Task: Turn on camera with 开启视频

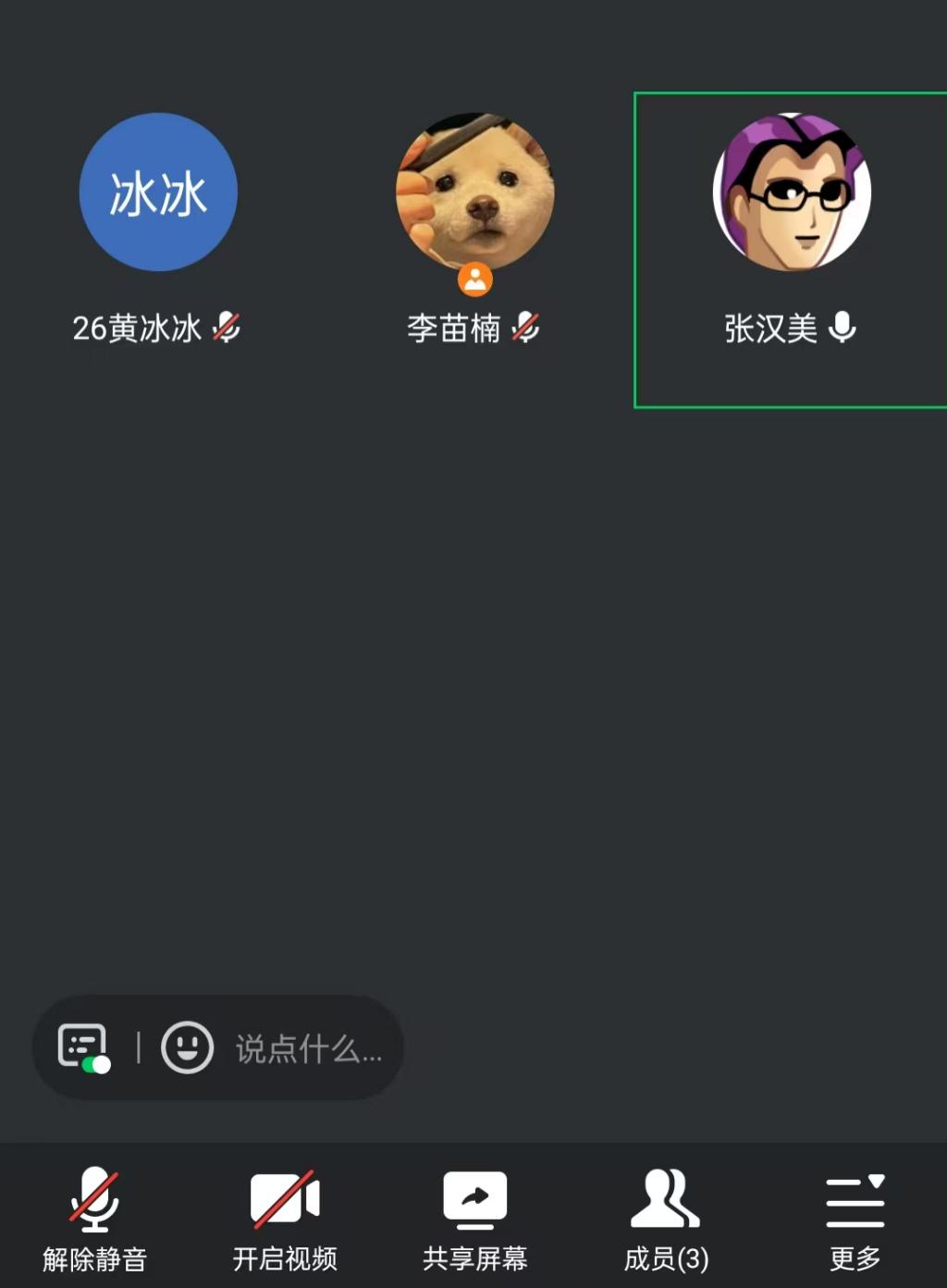Action: tap(284, 1216)
